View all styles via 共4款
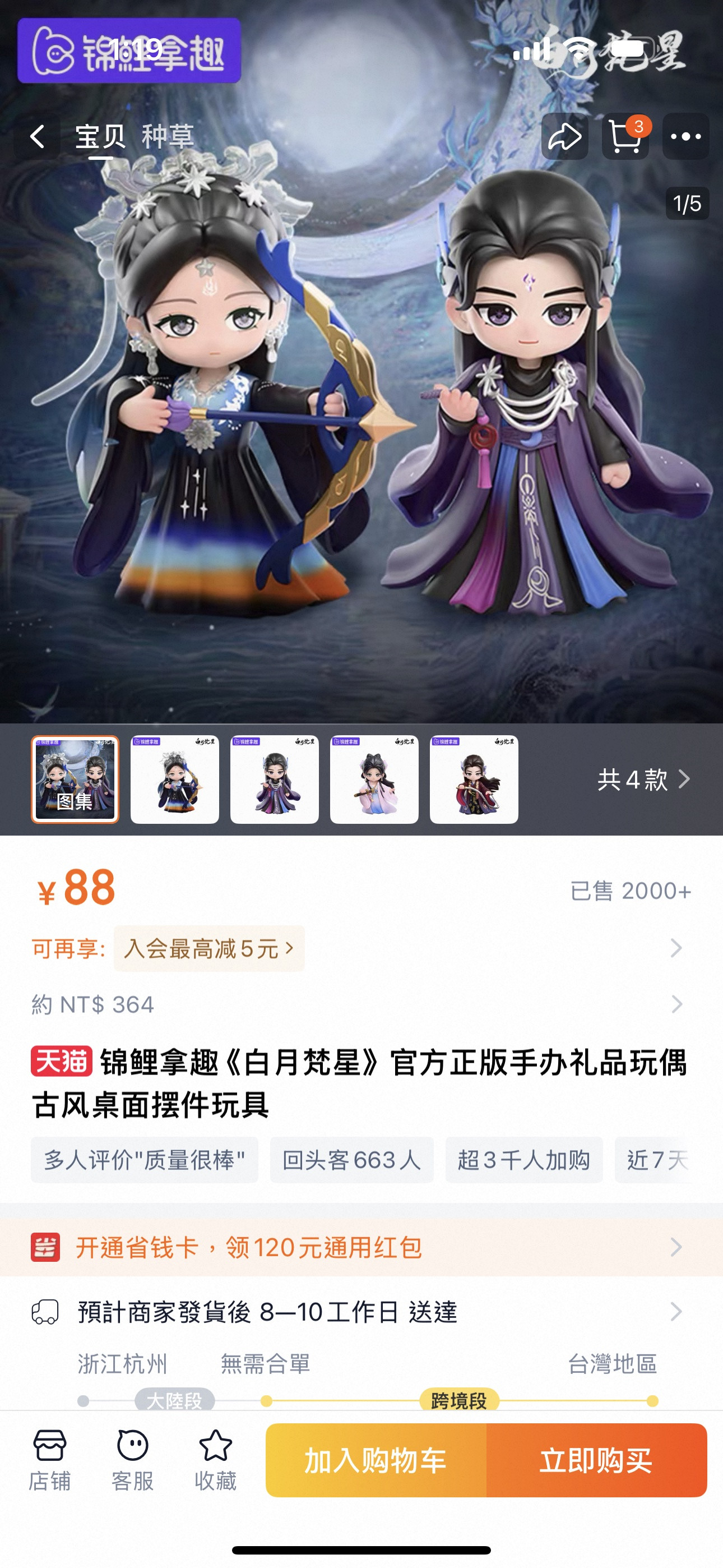 (643, 779)
